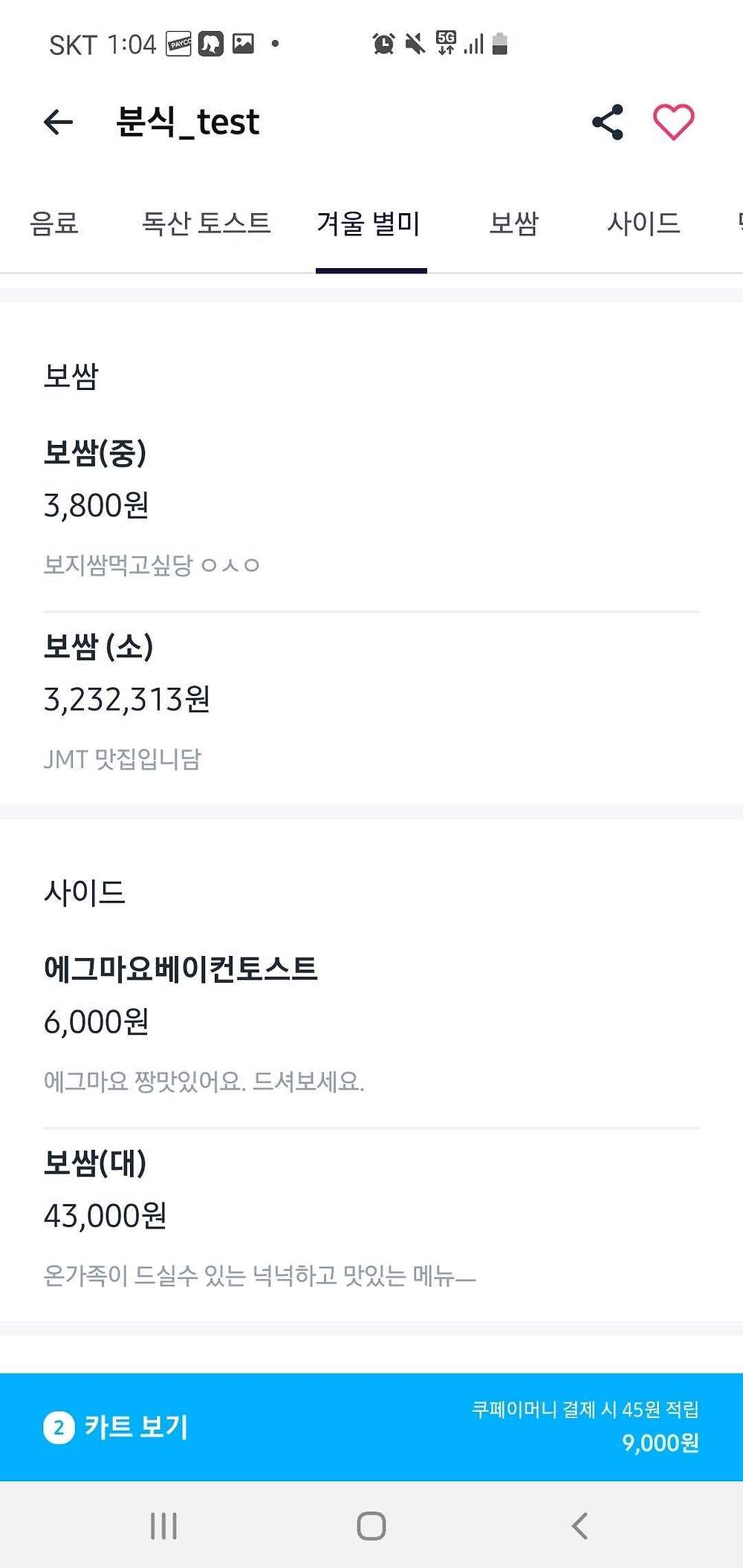
Task: Share the 분식_test store
Action: click(607, 122)
